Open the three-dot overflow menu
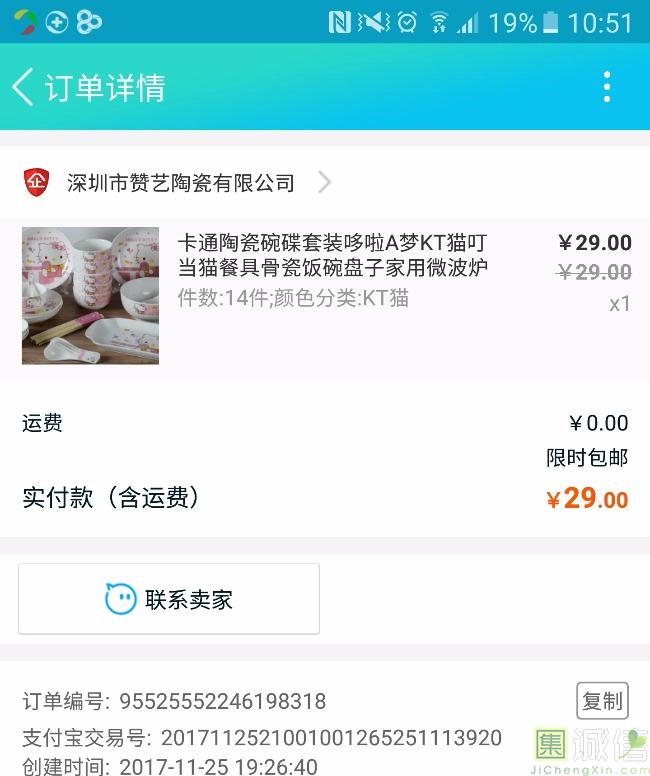The image size is (650, 776). [x=607, y=88]
